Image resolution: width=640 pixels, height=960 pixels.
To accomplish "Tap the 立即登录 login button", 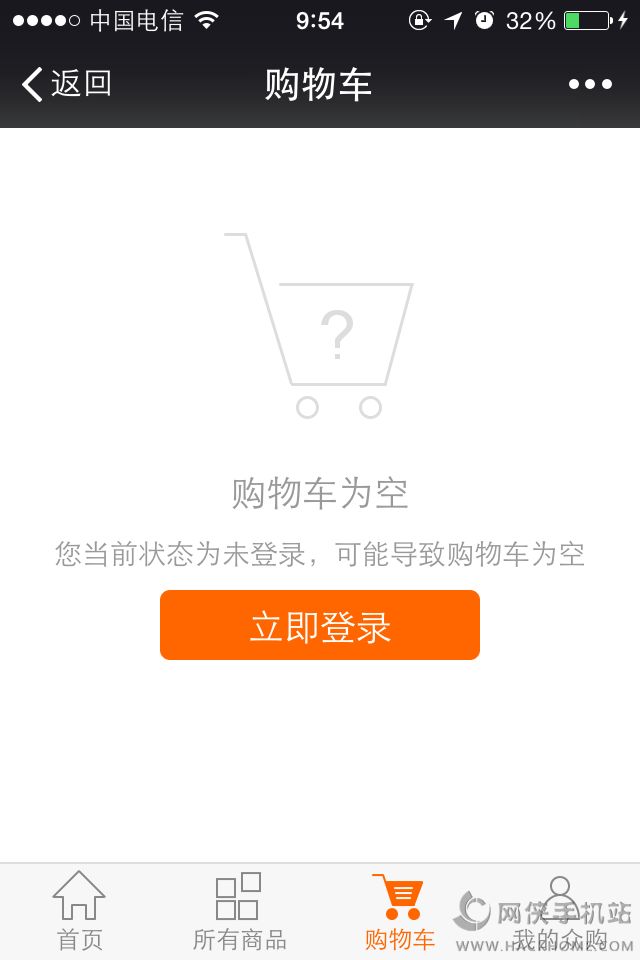I will tap(320, 625).
